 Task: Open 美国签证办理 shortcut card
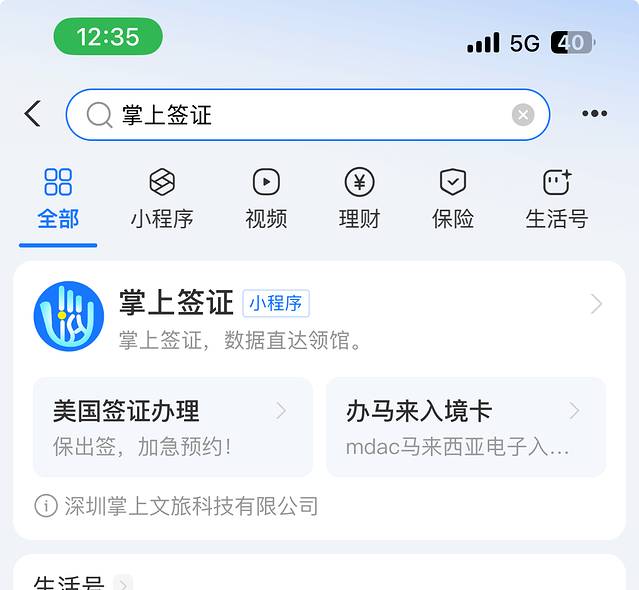pos(170,427)
